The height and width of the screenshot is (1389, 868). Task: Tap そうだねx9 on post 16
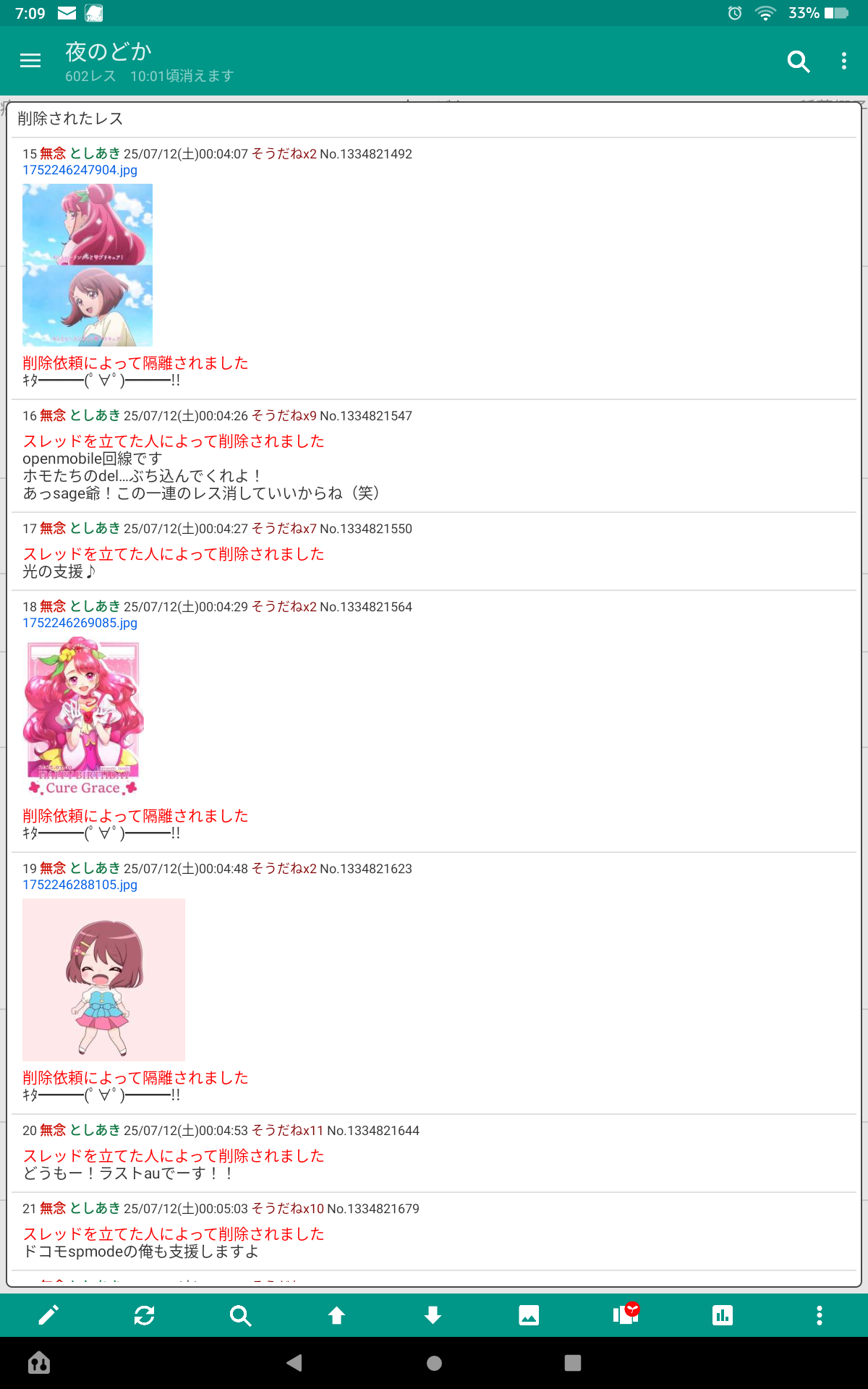tap(284, 416)
